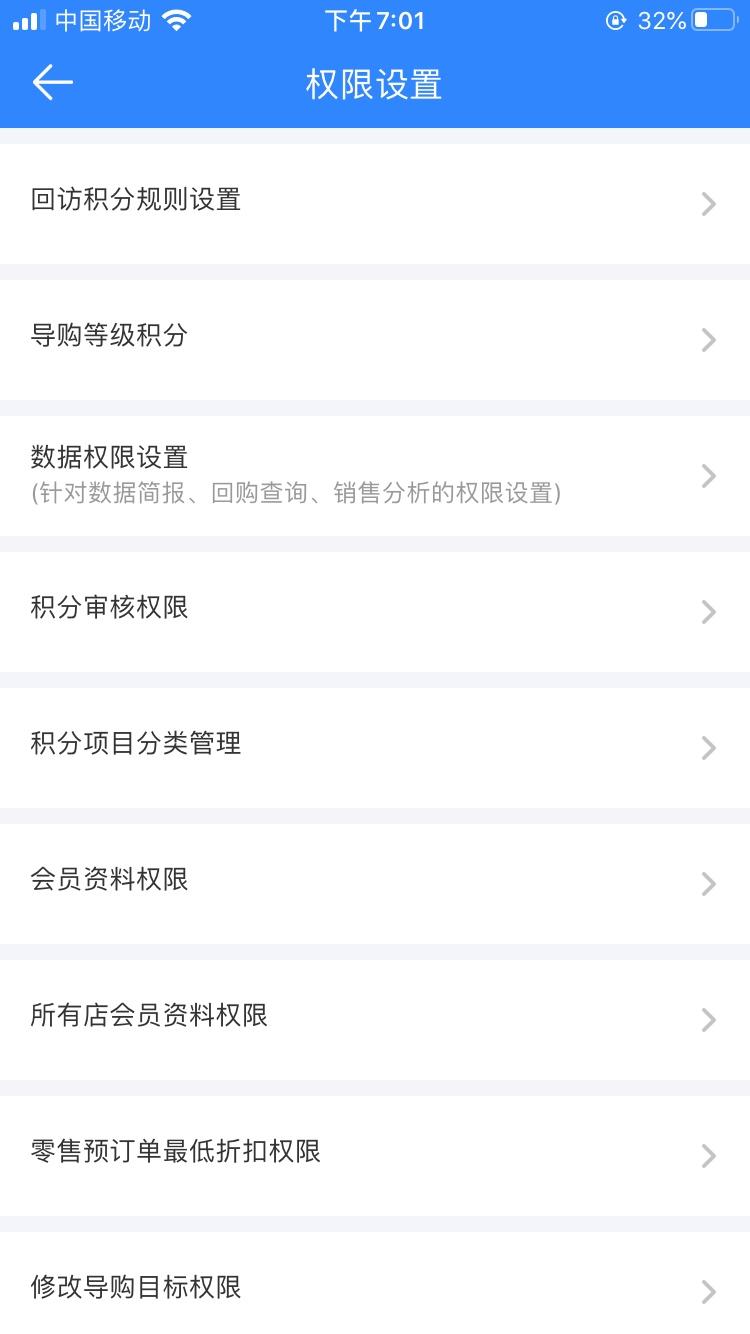Open 回访积分规则设置
Screen dimensions: 750x1334
coord(374,203)
